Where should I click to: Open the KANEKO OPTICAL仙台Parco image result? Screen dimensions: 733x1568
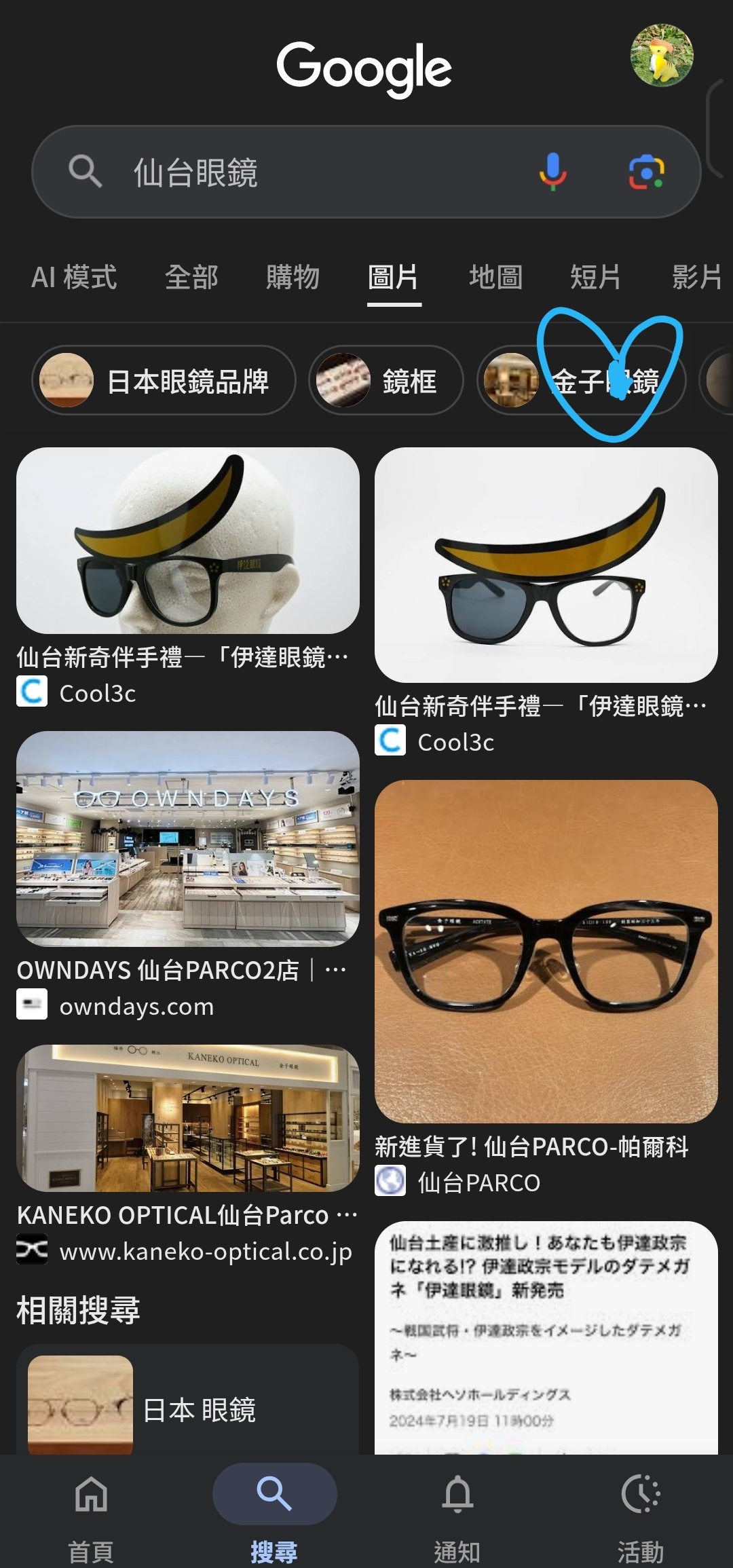pyautogui.click(x=188, y=1119)
